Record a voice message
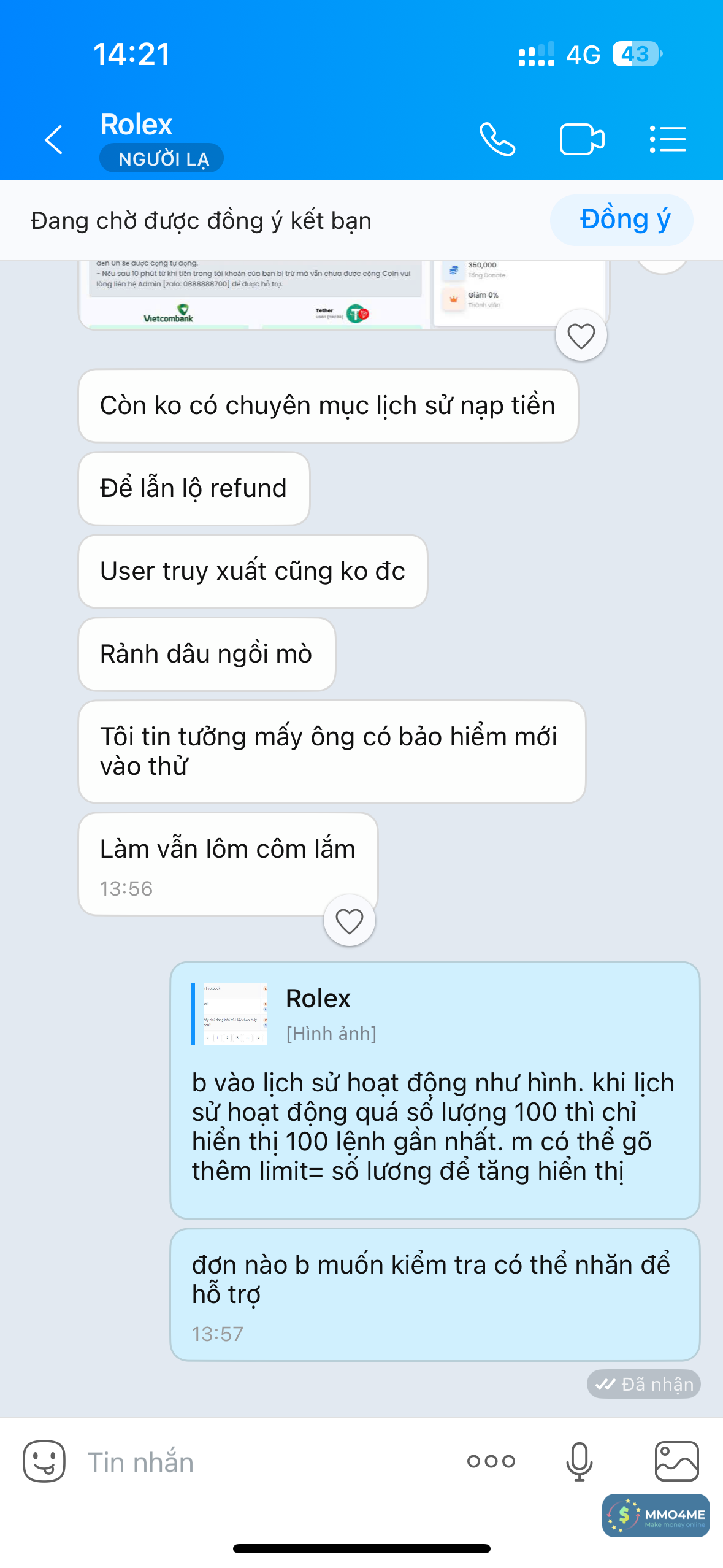 [579, 1461]
